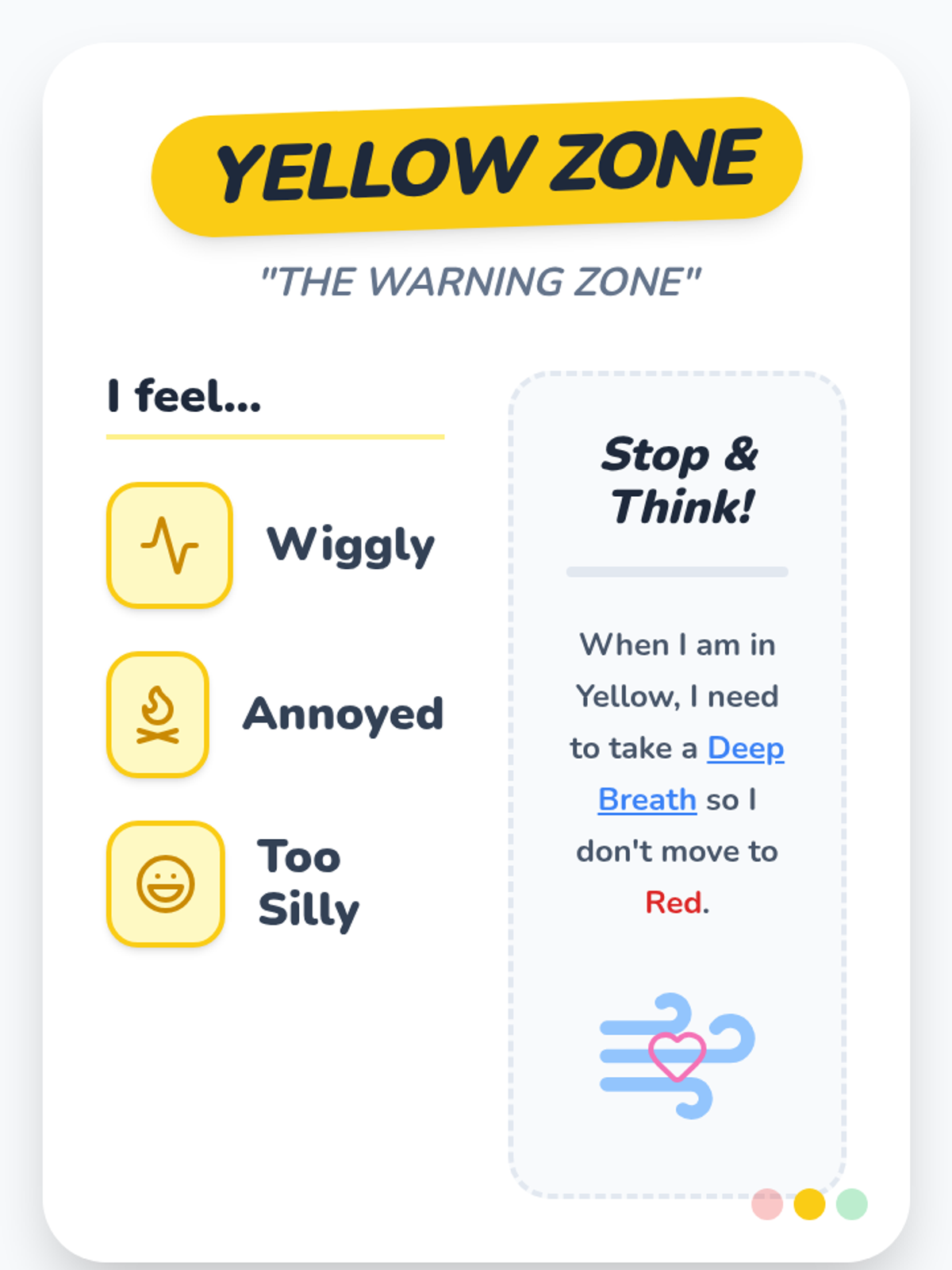
Task: Select the yellow zone dot indicator
Action: coord(809,1204)
